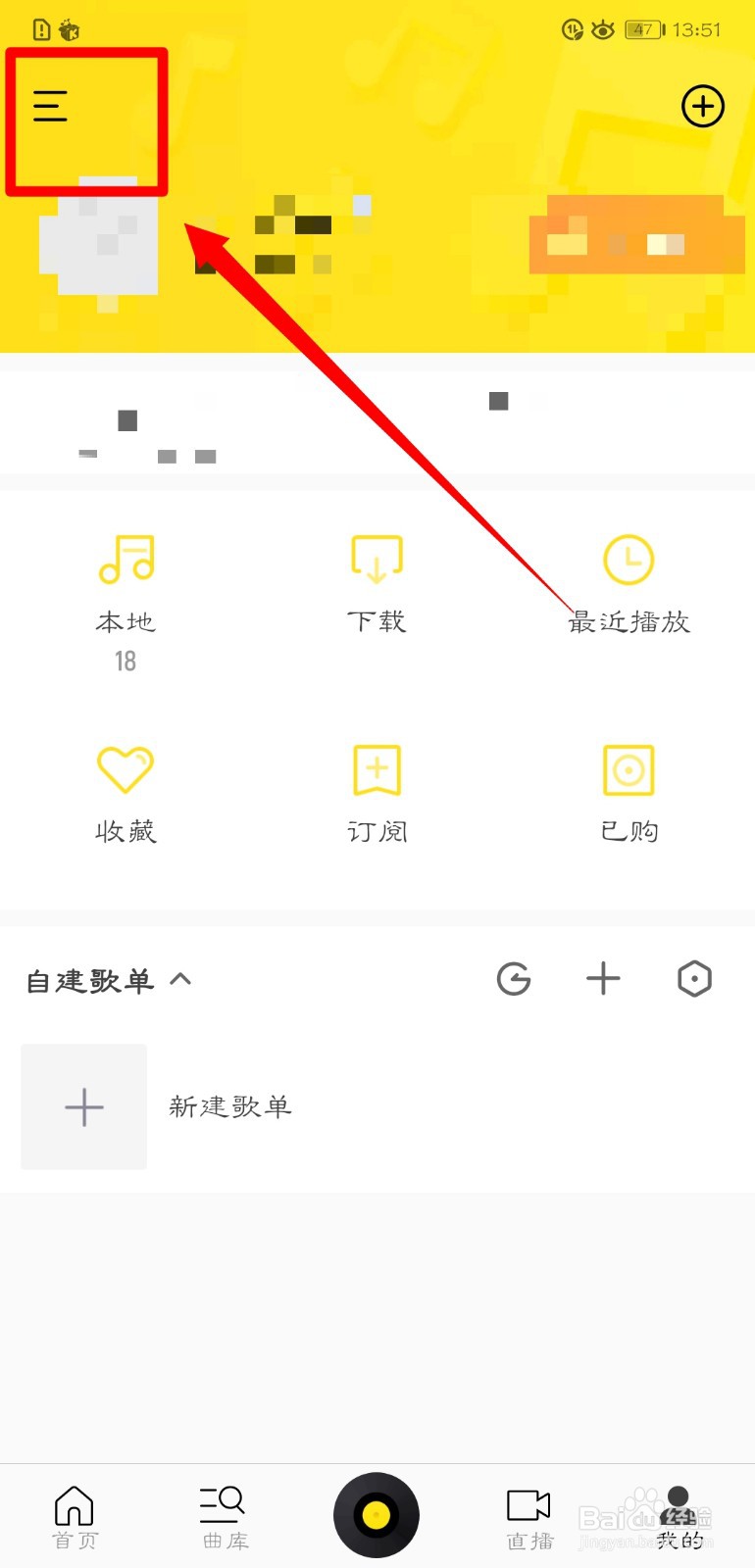The width and height of the screenshot is (755, 1568).
Task: Open 订阅 subscriptions
Action: coord(377,794)
